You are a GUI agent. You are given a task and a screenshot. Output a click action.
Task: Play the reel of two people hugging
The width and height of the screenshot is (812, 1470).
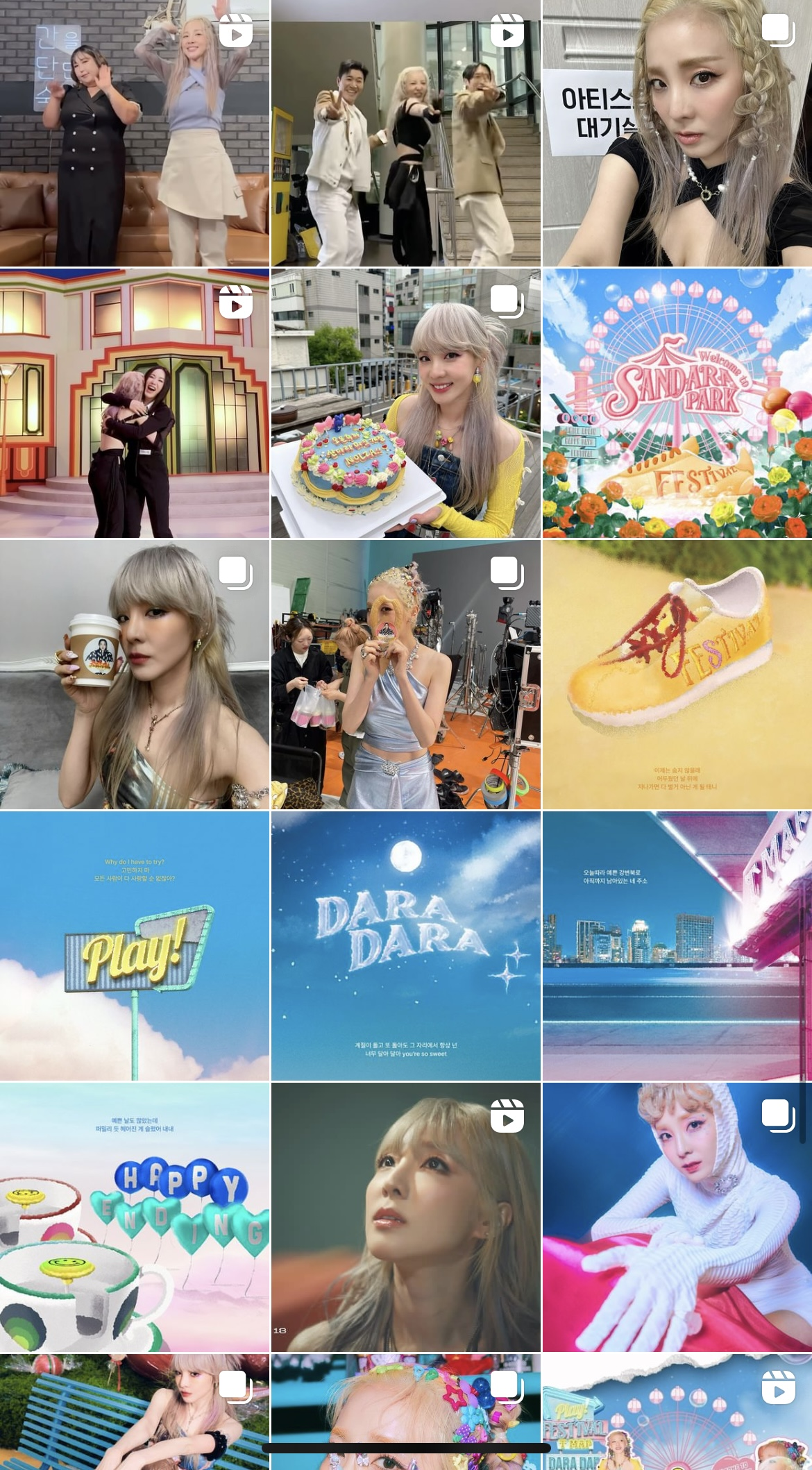tap(135, 403)
